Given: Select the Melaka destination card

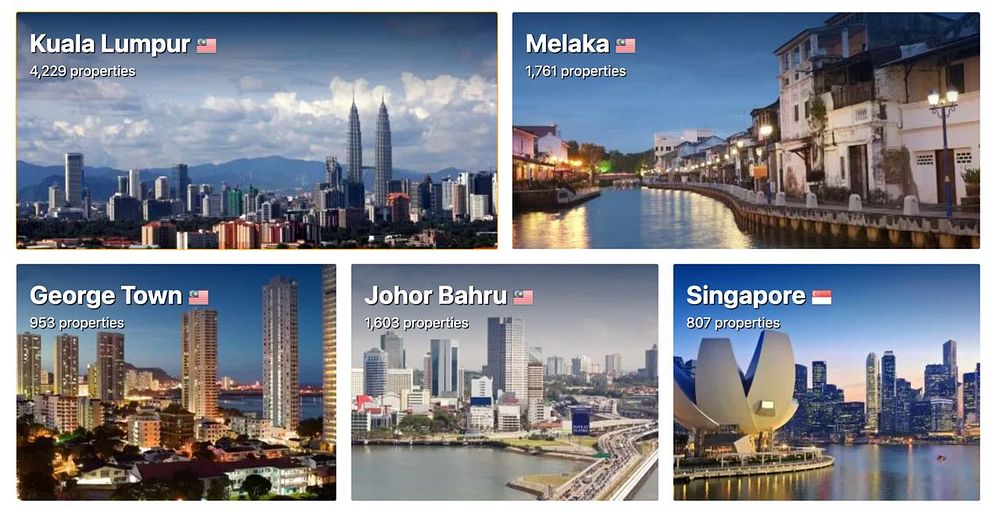Looking at the screenshot, I should (746, 130).
